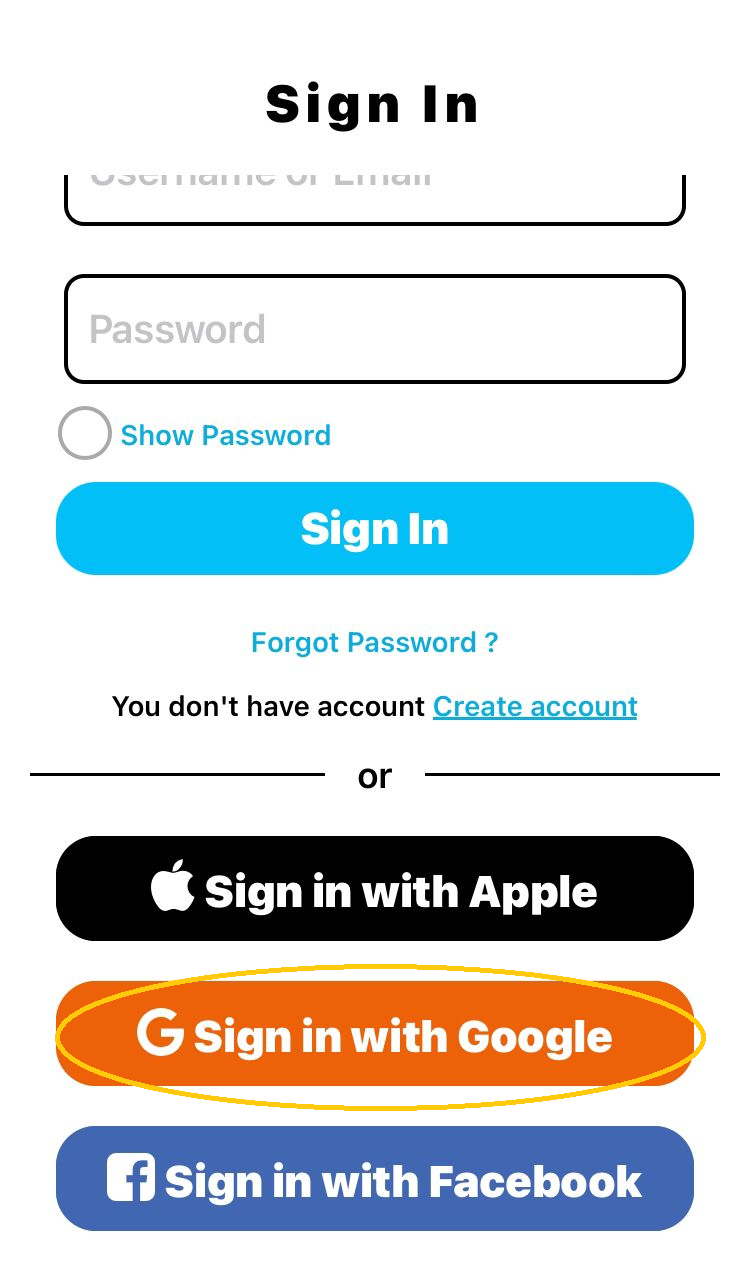737x1286 pixels.
Task: Tap the Username or Email field
Action: (374, 198)
